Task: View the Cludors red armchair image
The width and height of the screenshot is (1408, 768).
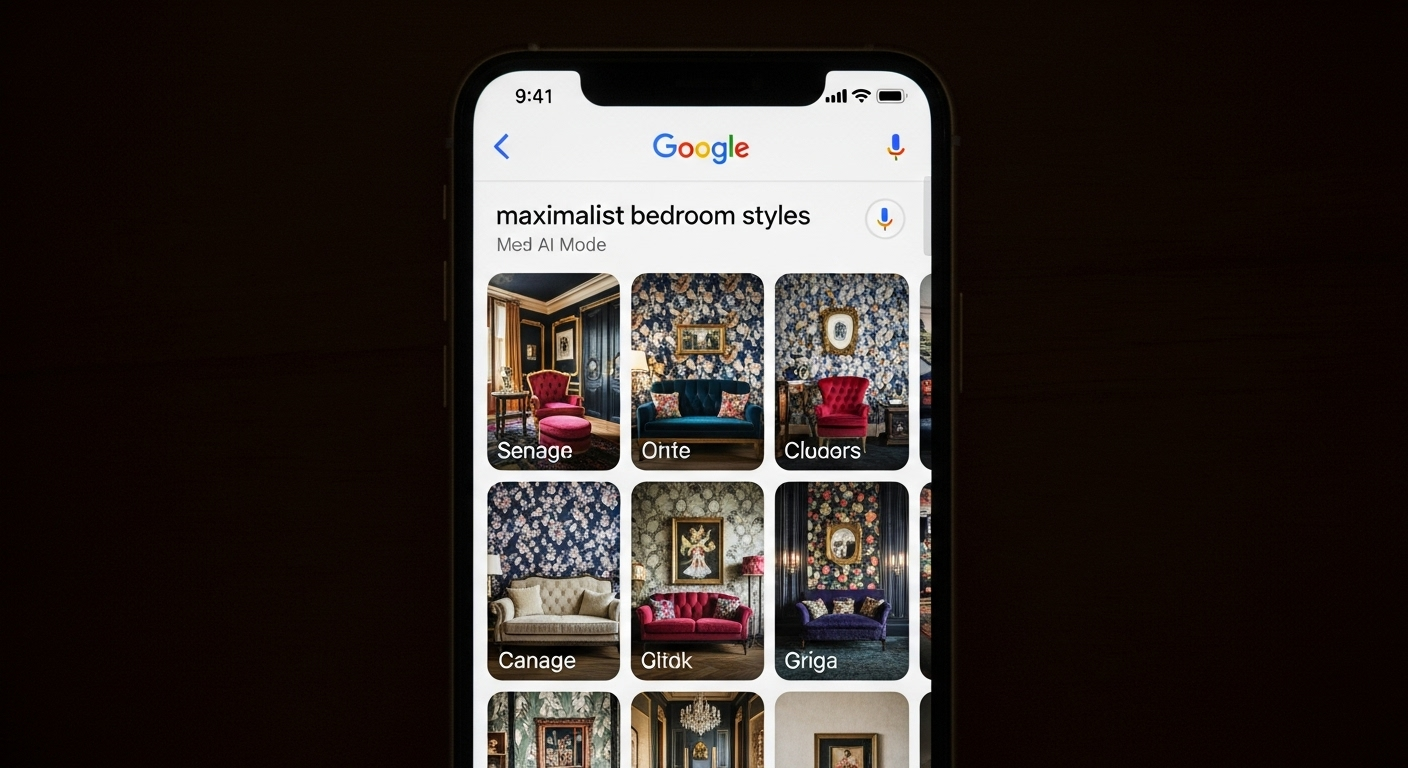Action: click(841, 371)
